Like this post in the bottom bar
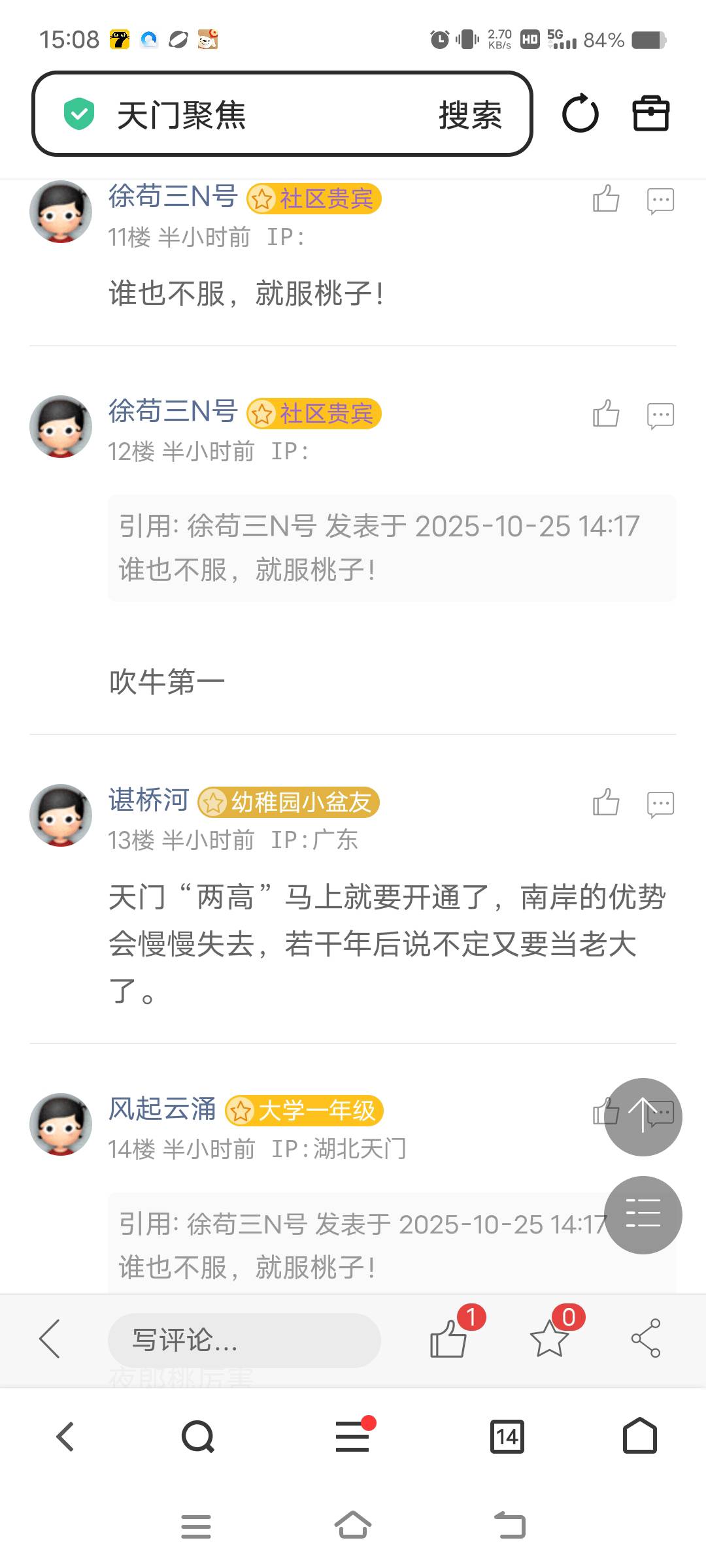 [x=448, y=1338]
